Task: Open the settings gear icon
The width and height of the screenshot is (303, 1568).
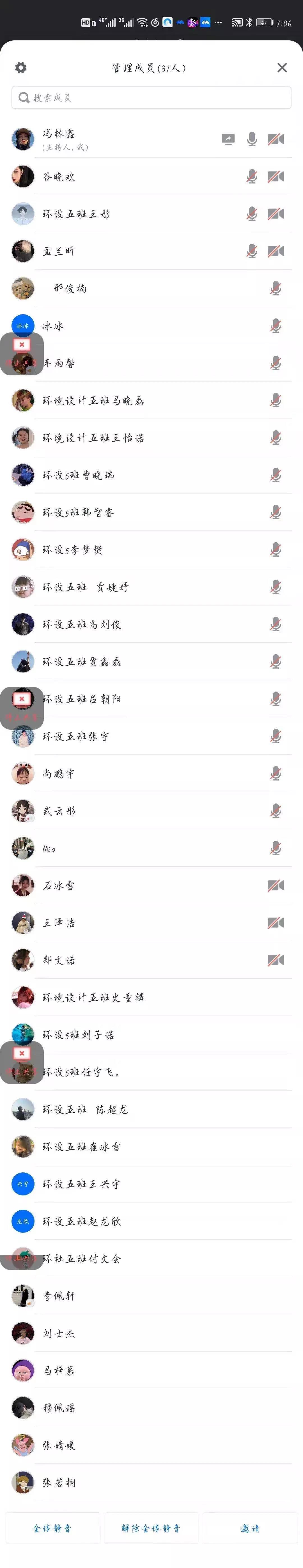Action: pos(21,68)
